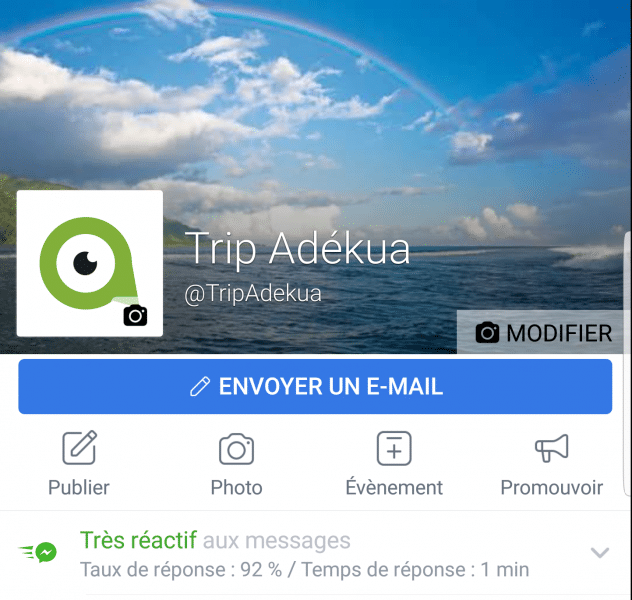Create a post with Publier
Viewport: 632px width, 600px height.
click(79, 464)
